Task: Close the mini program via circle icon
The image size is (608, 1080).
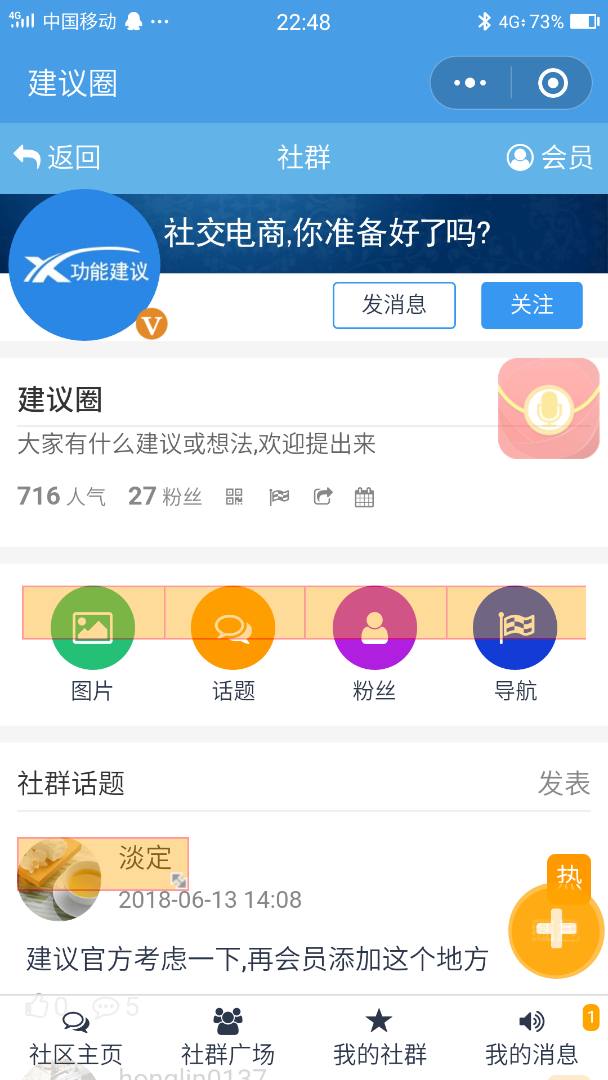Action: click(x=552, y=83)
